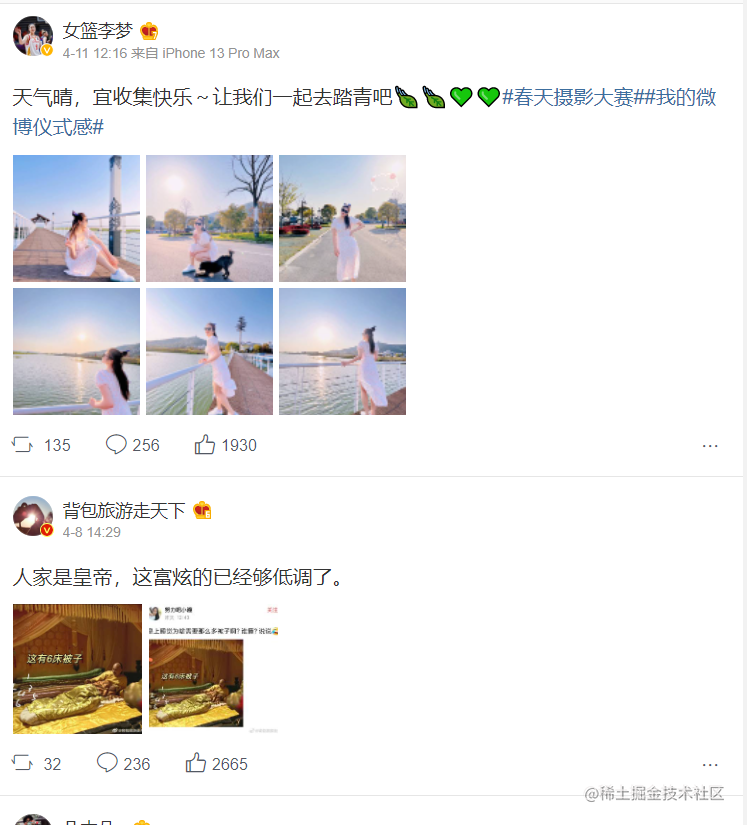This screenshot has width=747, height=825.
Task: Open 女篮李梦's profile avatar
Action: pyautogui.click(x=32, y=36)
